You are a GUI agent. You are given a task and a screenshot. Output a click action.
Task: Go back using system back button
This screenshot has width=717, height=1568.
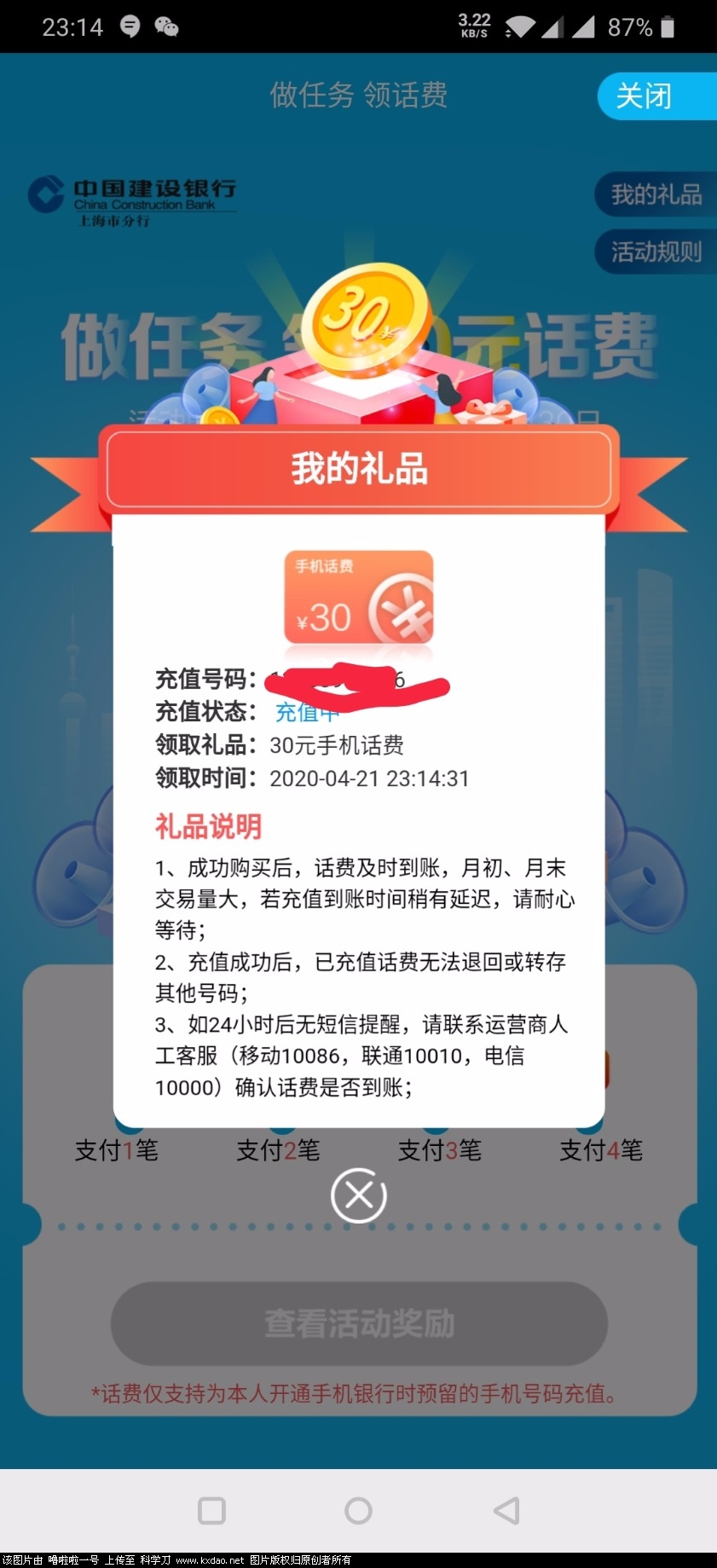tap(506, 1510)
